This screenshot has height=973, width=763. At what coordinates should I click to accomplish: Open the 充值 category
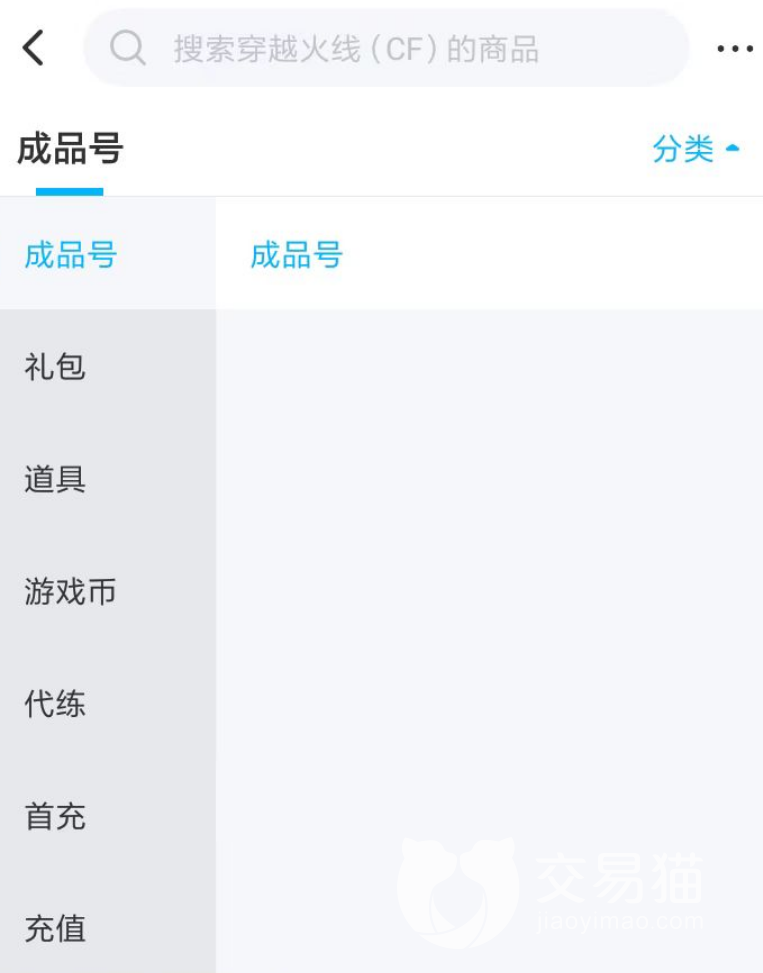click(x=55, y=928)
